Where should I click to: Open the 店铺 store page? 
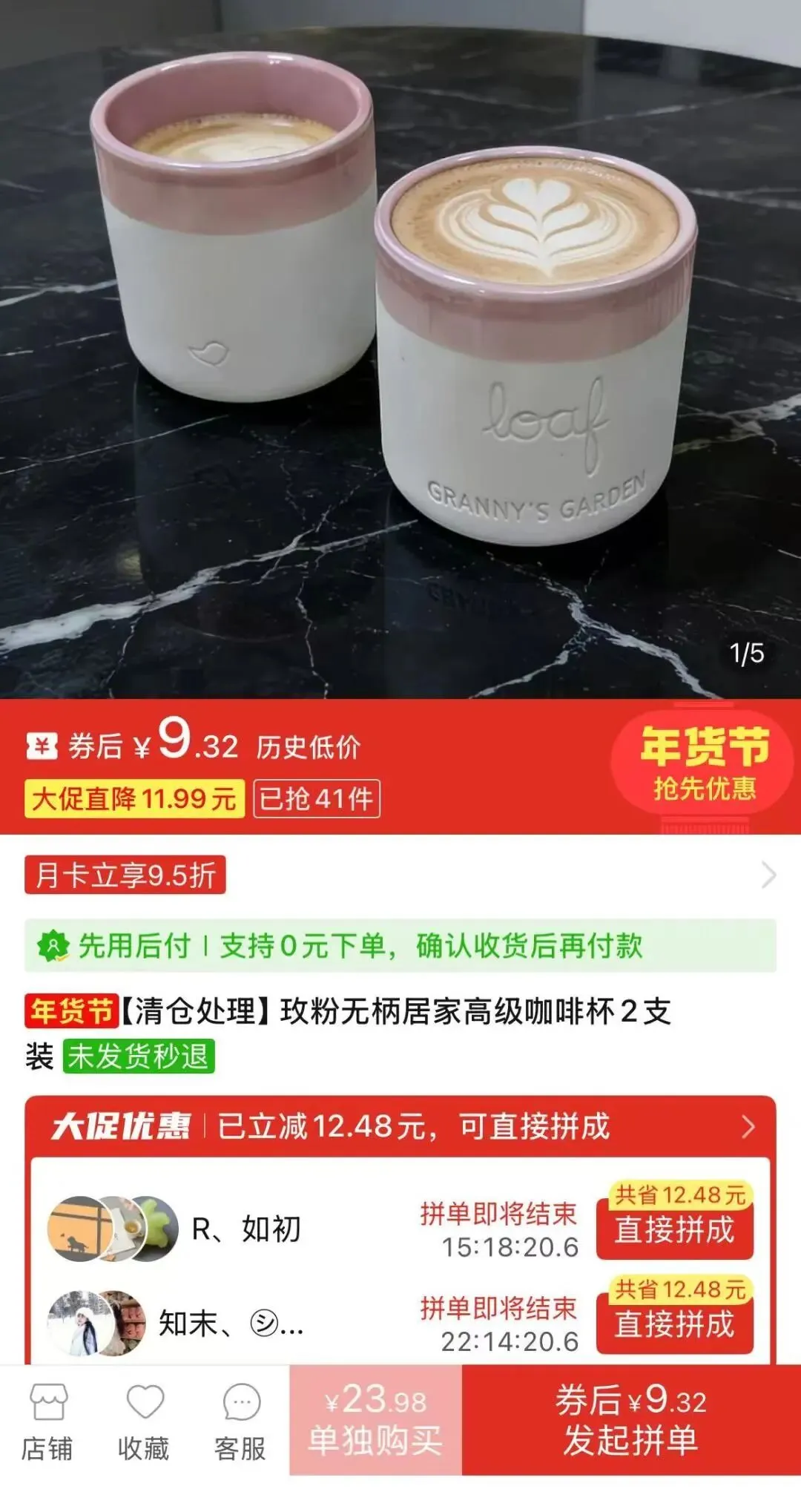(47, 1421)
